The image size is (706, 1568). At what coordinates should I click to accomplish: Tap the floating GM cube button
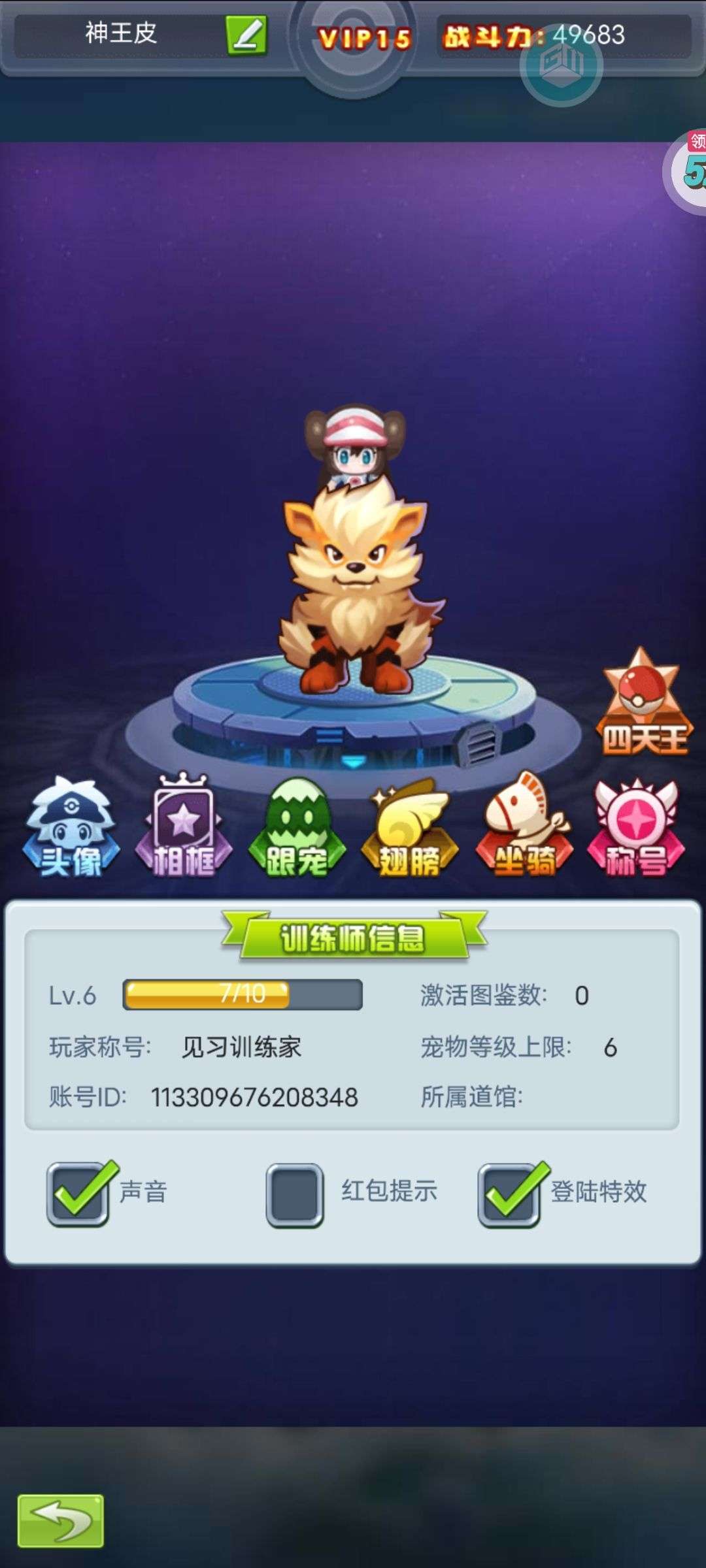[x=561, y=66]
